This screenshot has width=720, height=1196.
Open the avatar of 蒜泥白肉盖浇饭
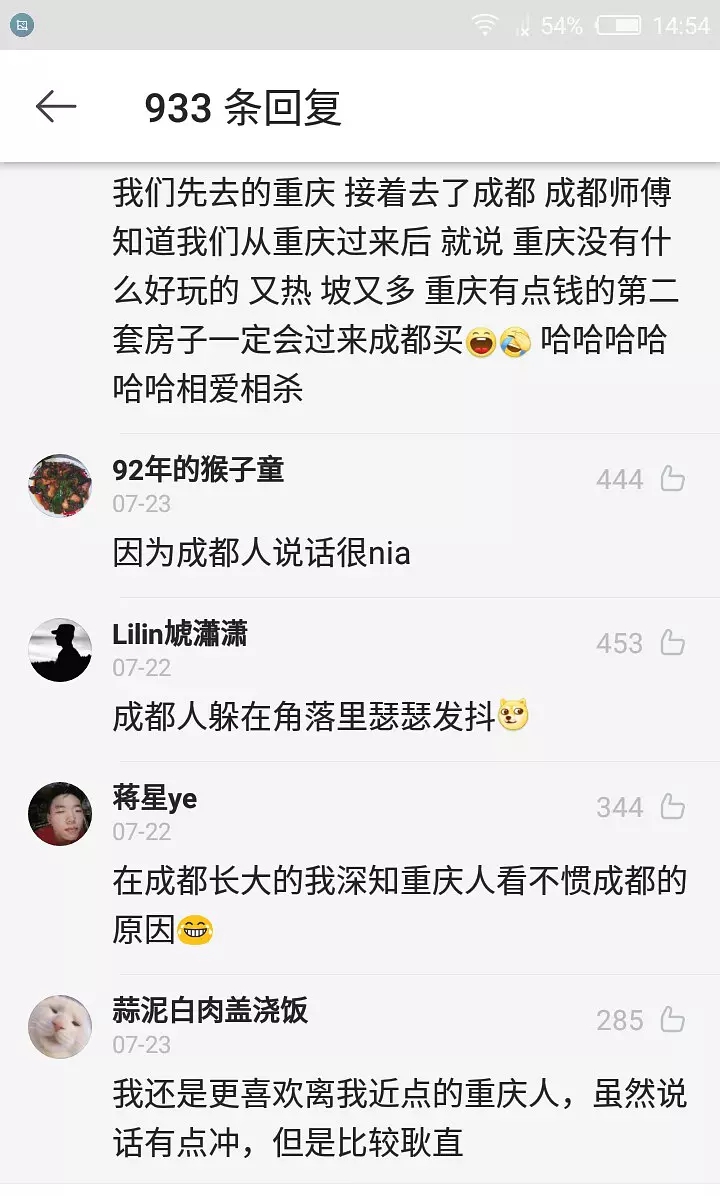(60, 1027)
